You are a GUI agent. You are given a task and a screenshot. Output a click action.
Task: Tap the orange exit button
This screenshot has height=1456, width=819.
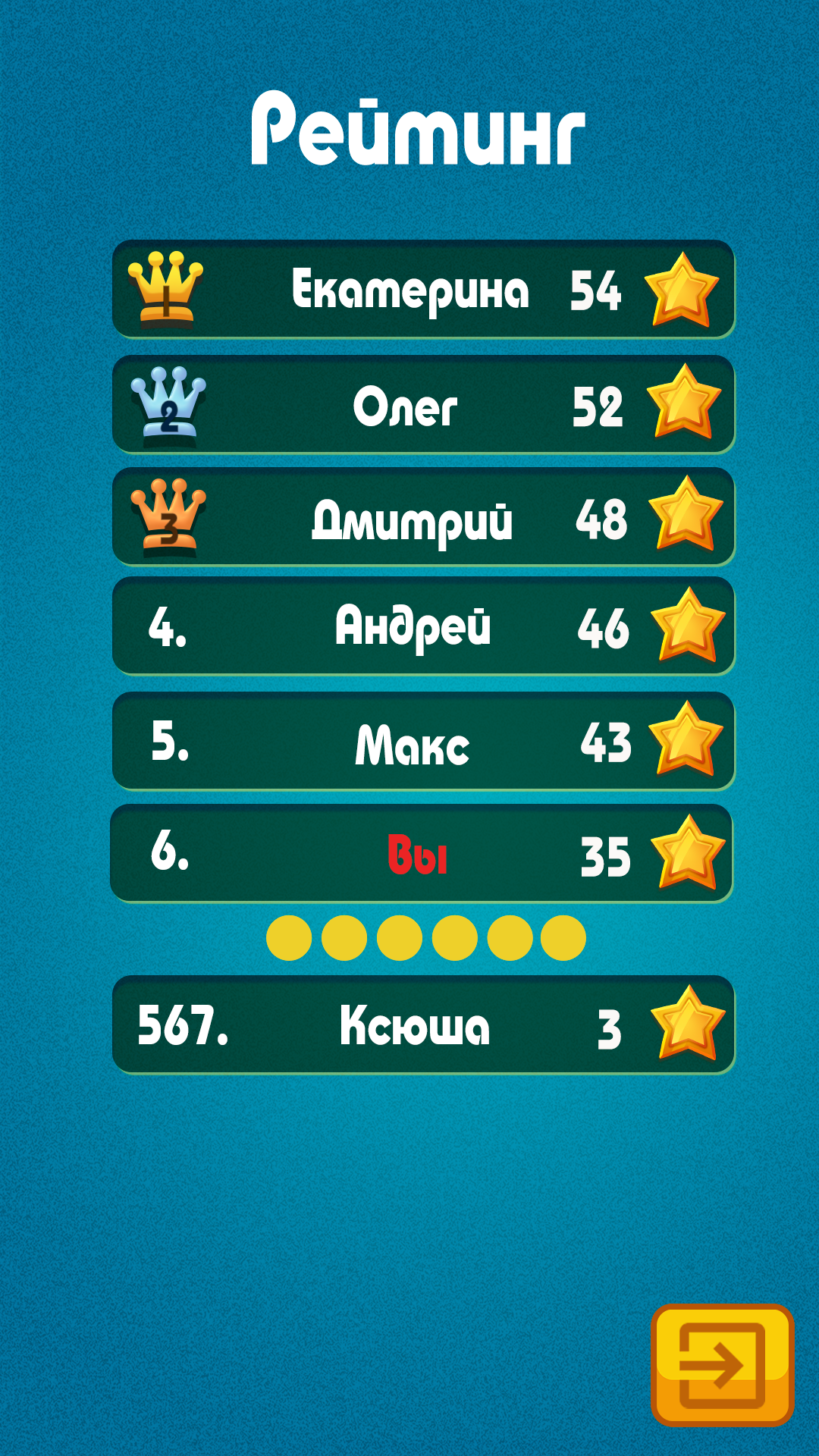click(722, 1365)
